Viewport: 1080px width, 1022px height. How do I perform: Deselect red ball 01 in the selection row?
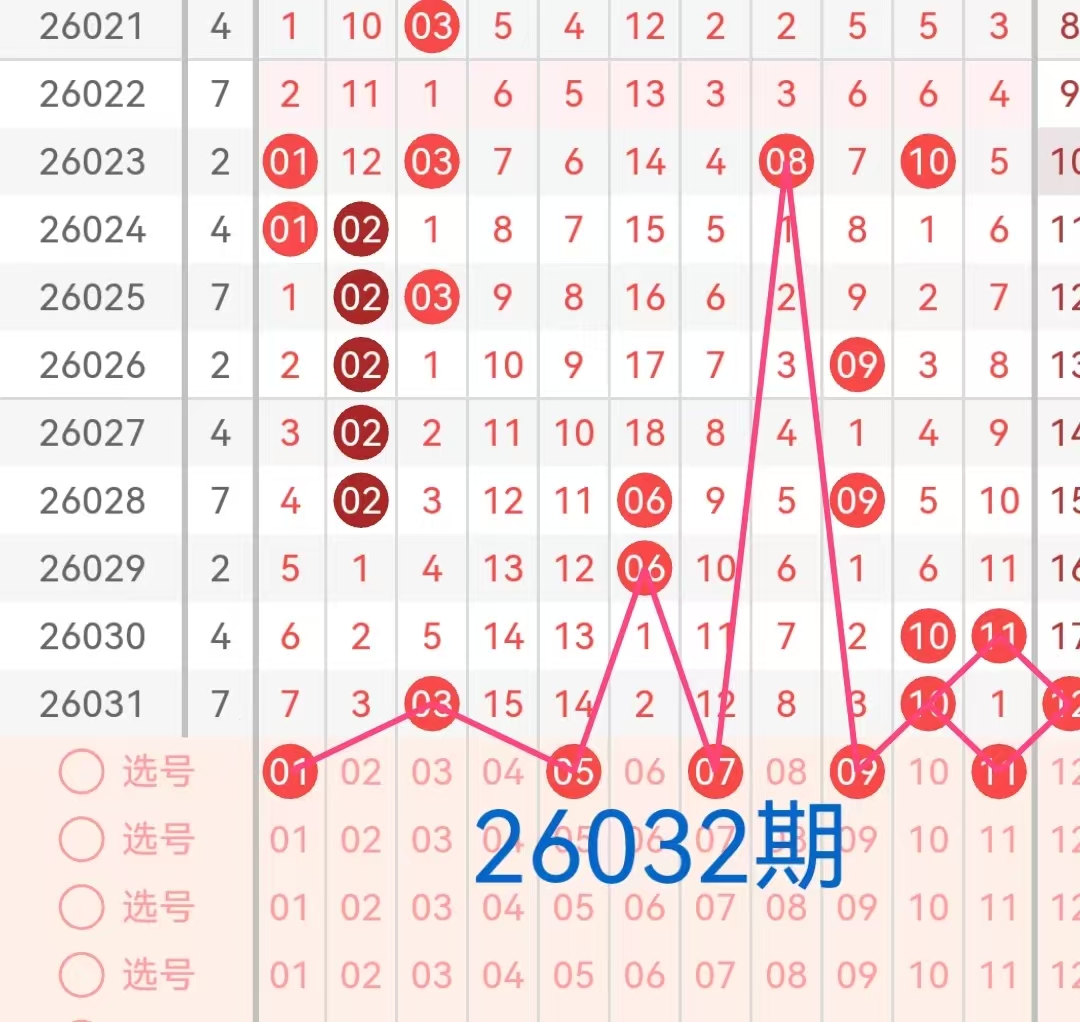pyautogui.click(x=290, y=771)
